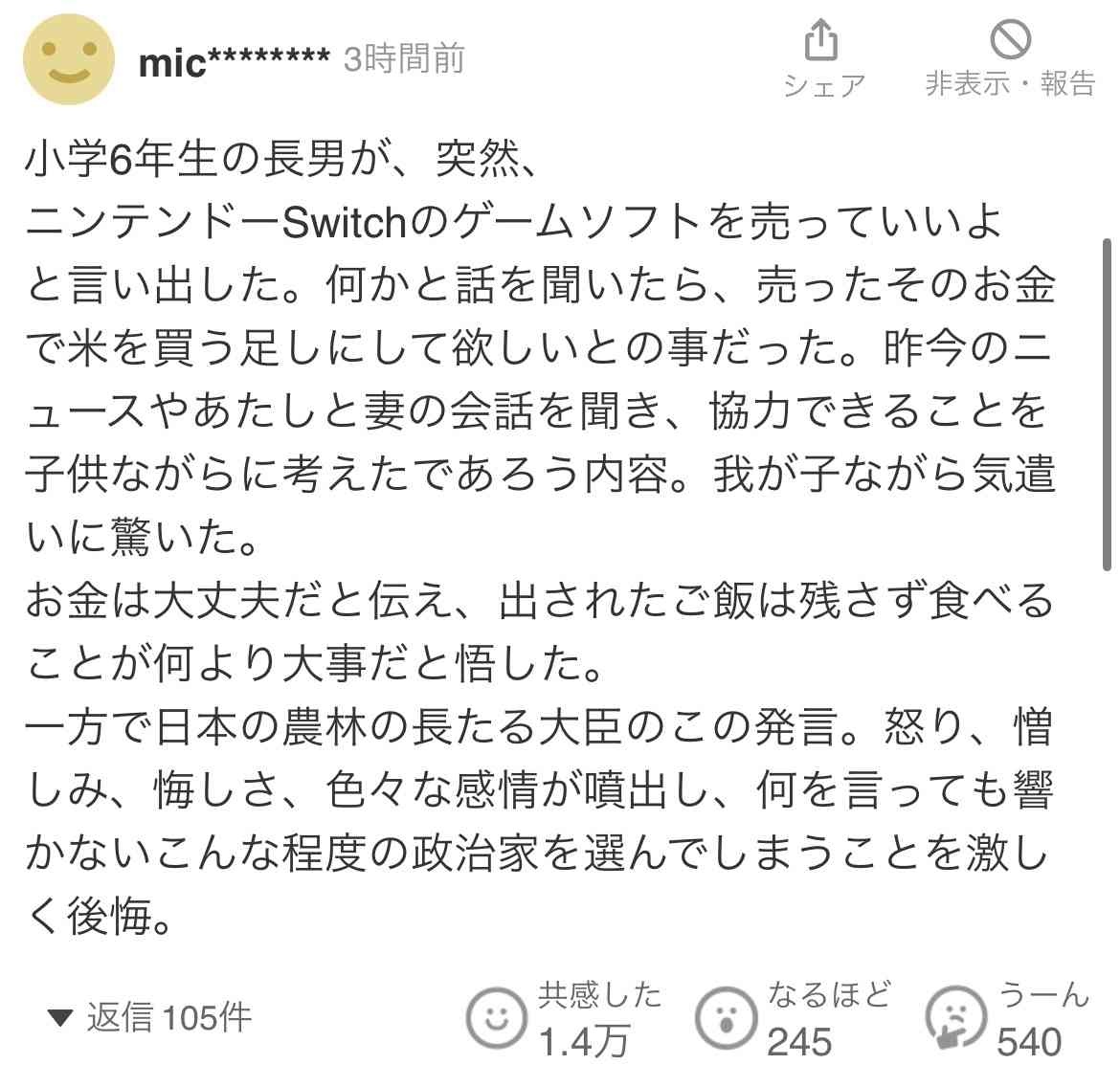Screen dimensions: 1120x1087
Task: React with うーん thinking face
Action: click(x=955, y=1018)
